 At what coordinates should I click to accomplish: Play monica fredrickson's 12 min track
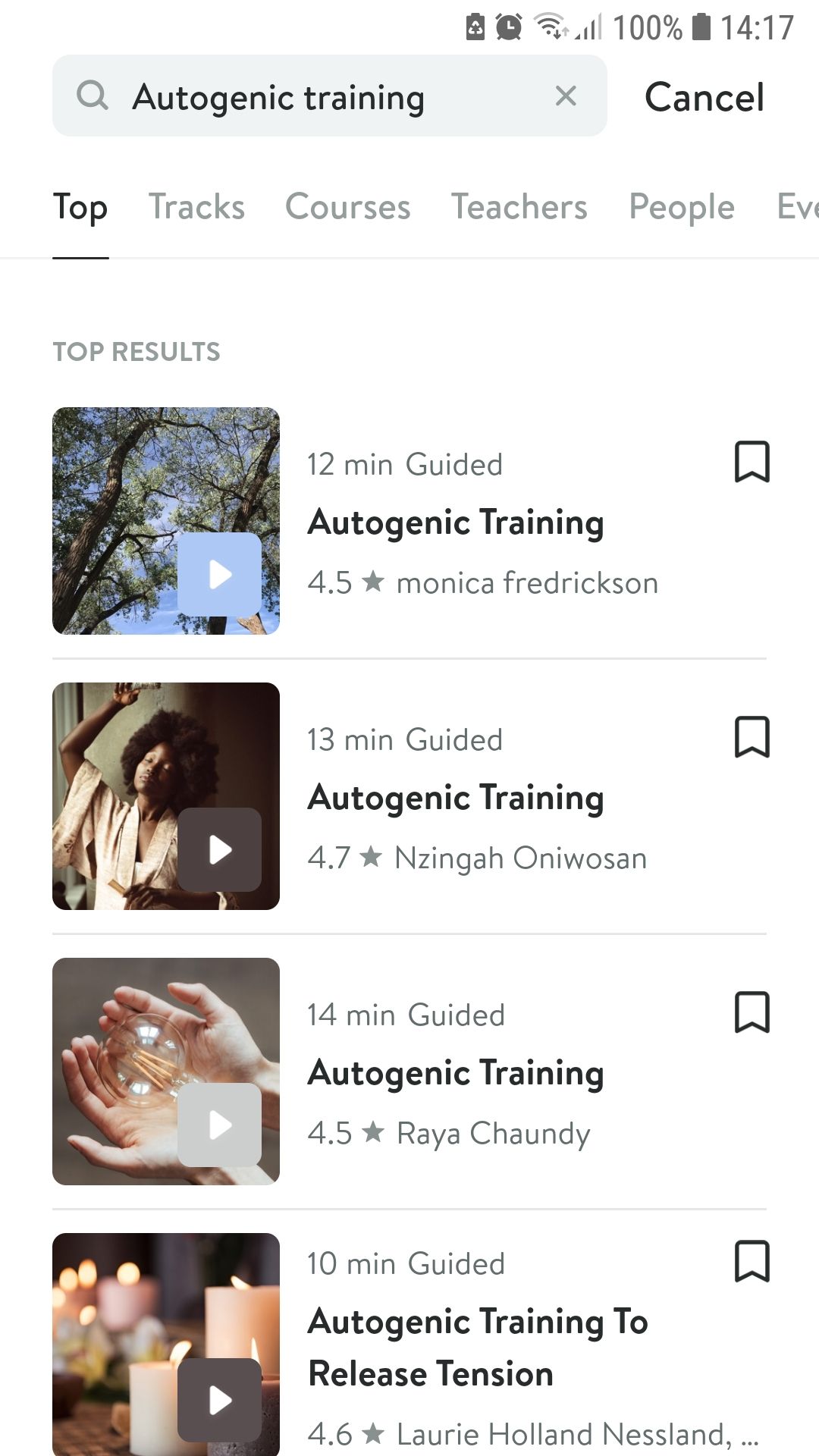(x=220, y=574)
